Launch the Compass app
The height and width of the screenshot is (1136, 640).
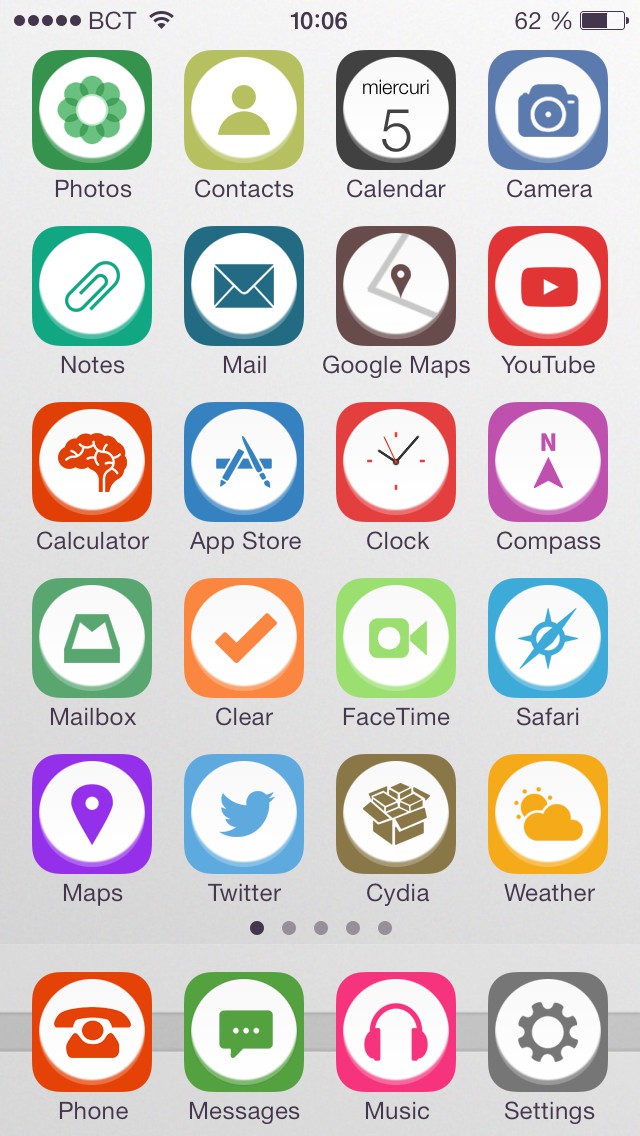[548, 462]
